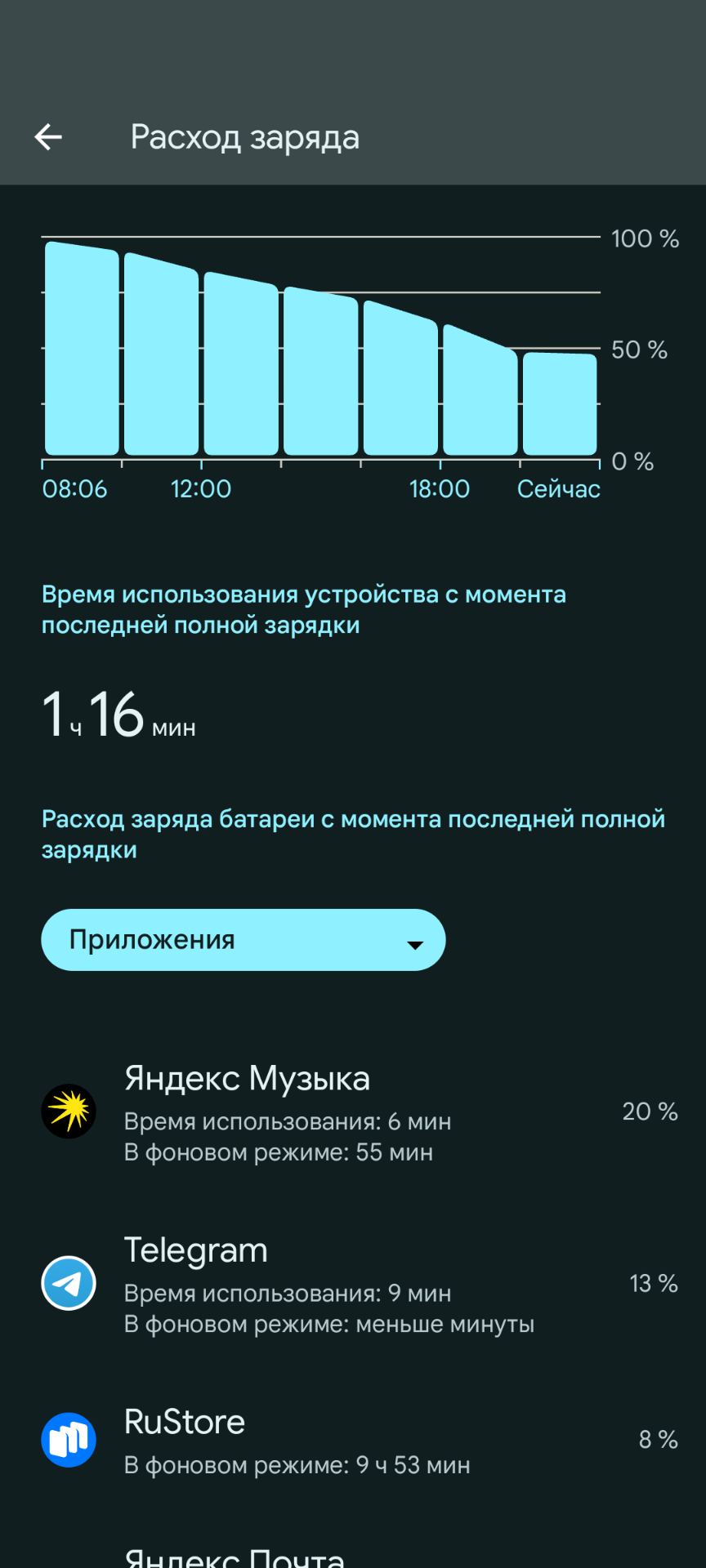Select the chart bar labeled Сейчас
The width and height of the screenshot is (706, 1568).
point(560,403)
